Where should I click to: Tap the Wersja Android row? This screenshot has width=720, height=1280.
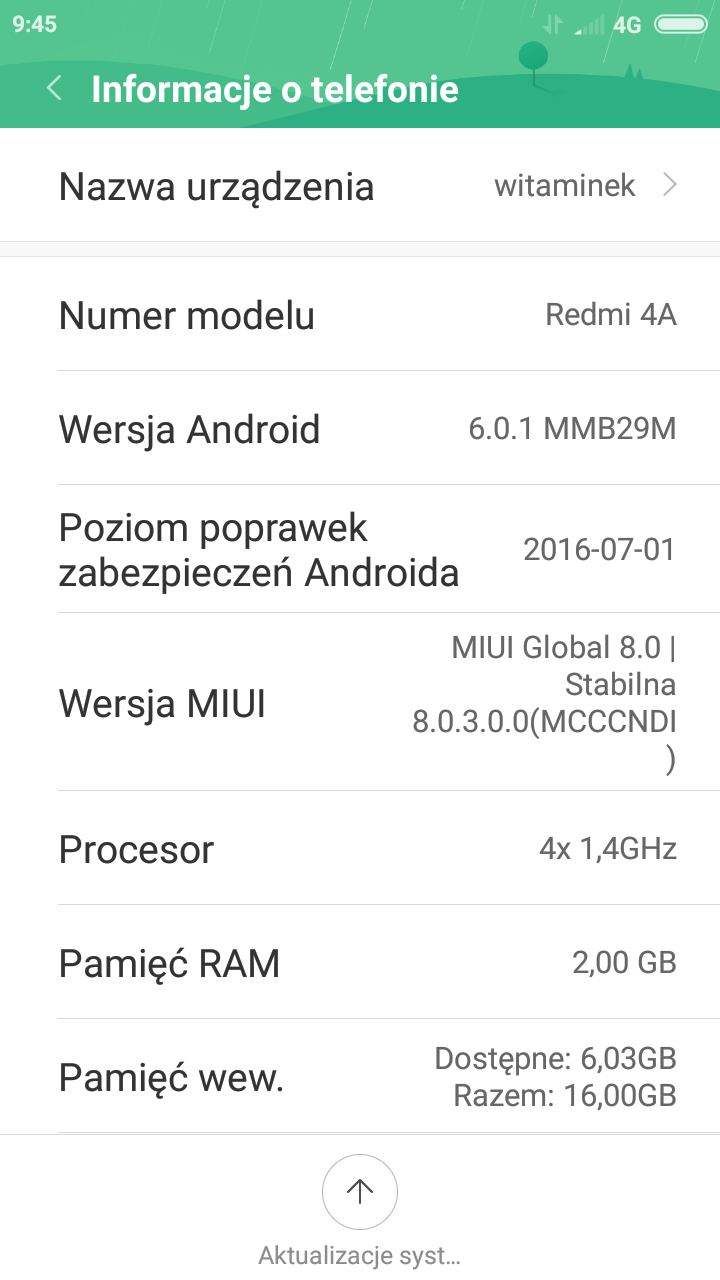[x=360, y=429]
